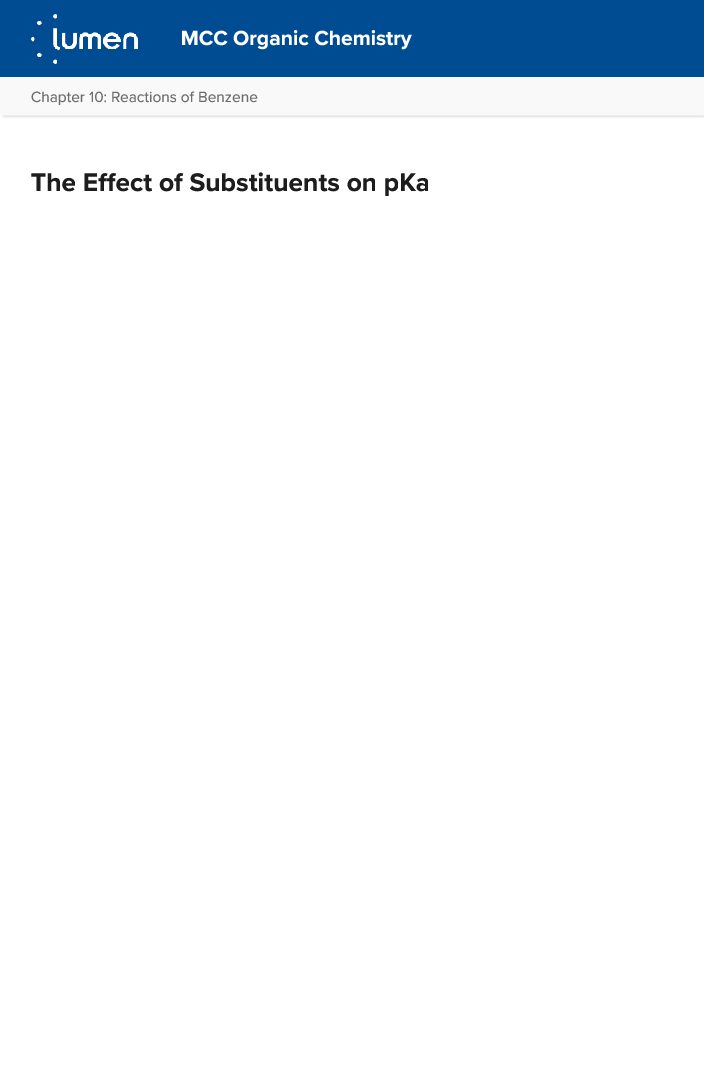Open the MCC Organic Chemistry course title
Screen dimensions: 704x1088
296,39
